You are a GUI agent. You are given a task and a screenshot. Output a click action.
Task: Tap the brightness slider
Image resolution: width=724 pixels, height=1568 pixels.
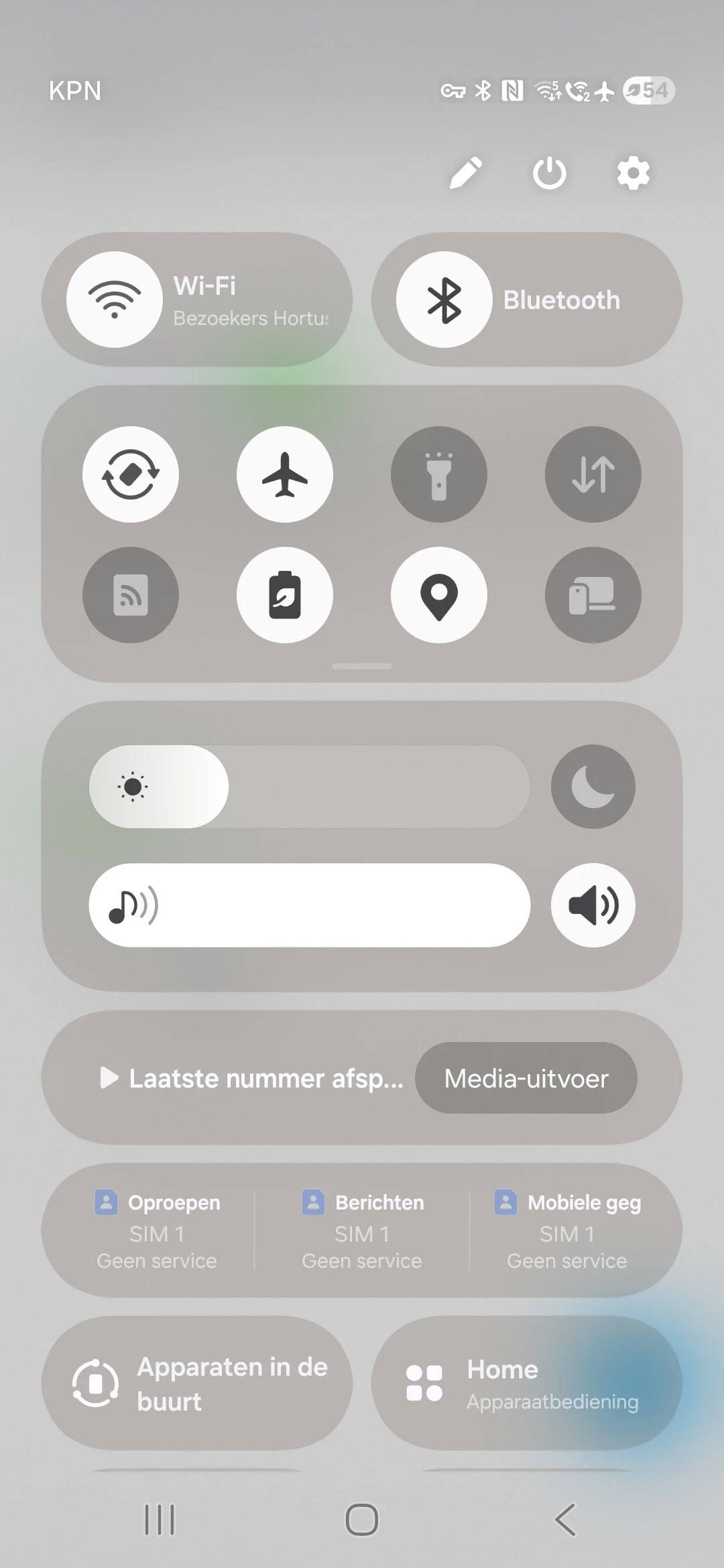tap(310, 787)
